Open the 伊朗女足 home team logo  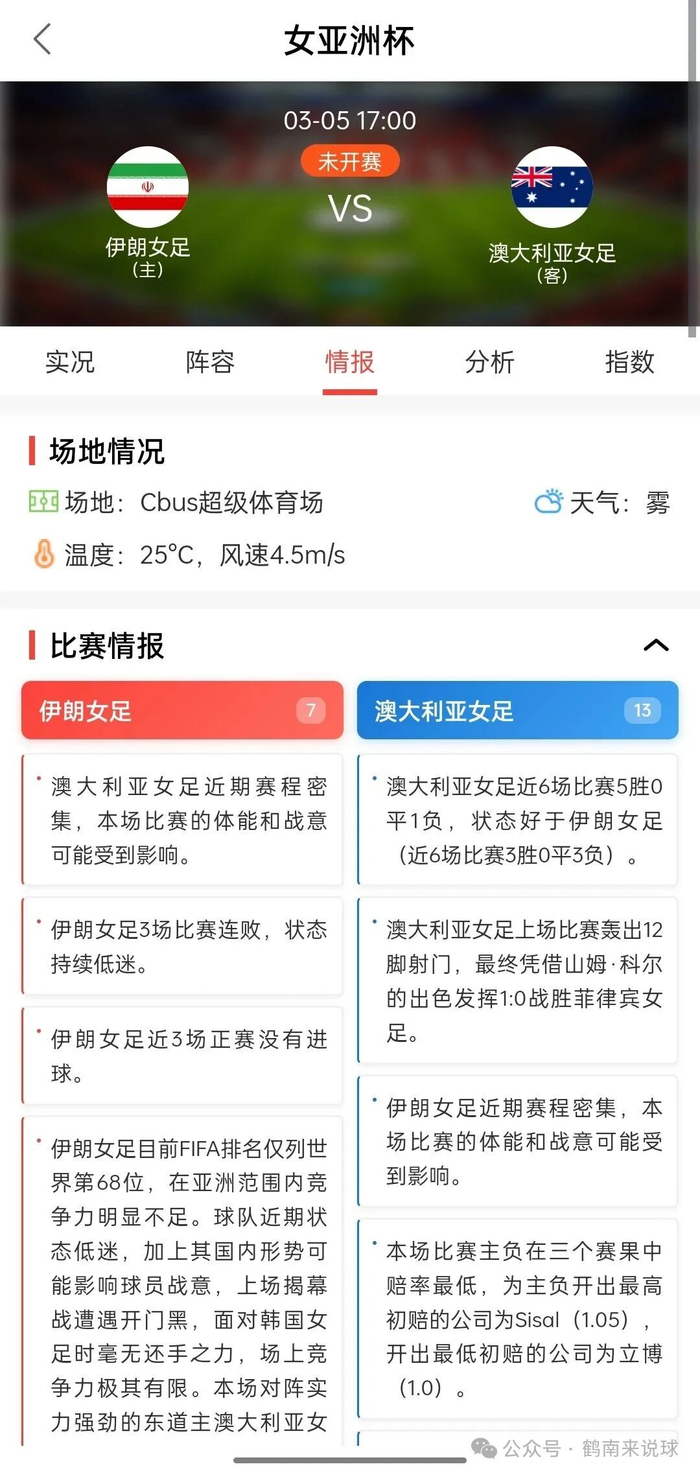click(148, 187)
